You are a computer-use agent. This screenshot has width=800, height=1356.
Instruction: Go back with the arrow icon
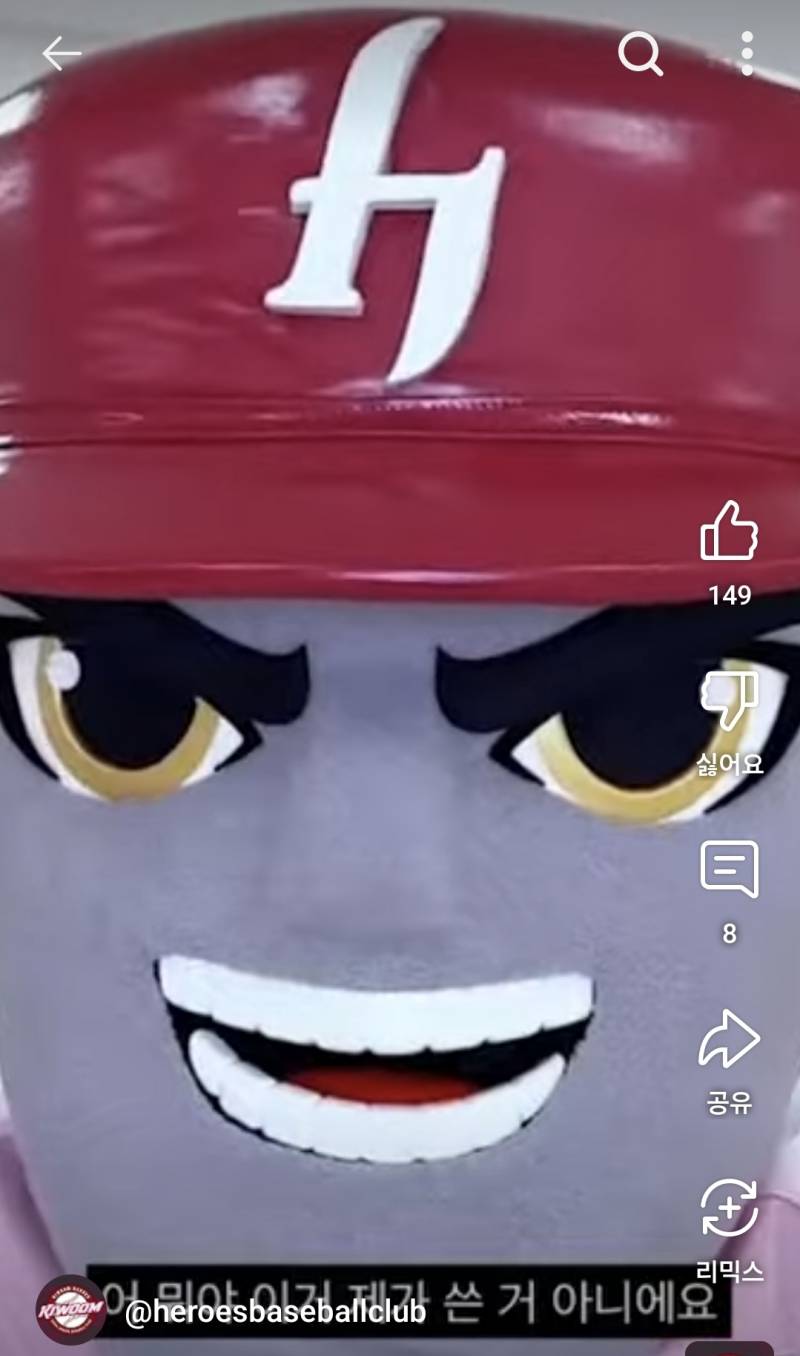(x=61, y=54)
